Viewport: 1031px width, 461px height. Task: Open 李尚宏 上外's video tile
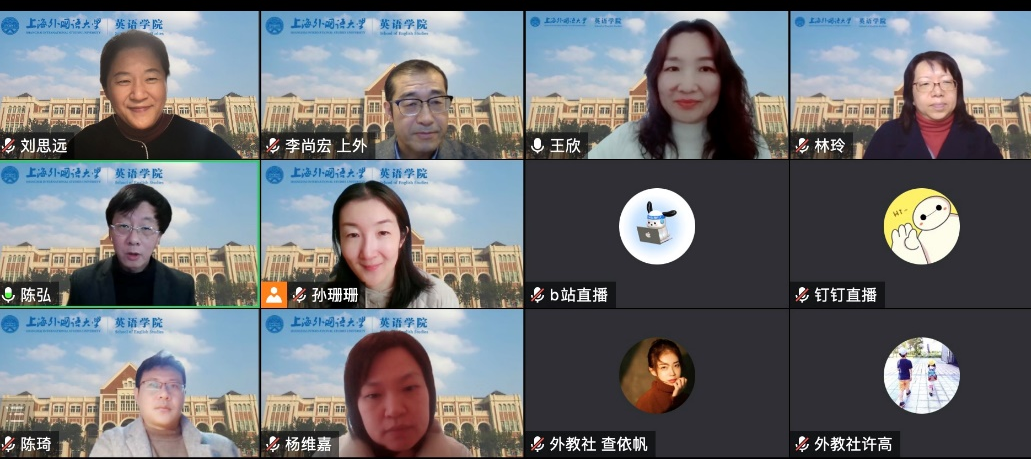coord(392,85)
